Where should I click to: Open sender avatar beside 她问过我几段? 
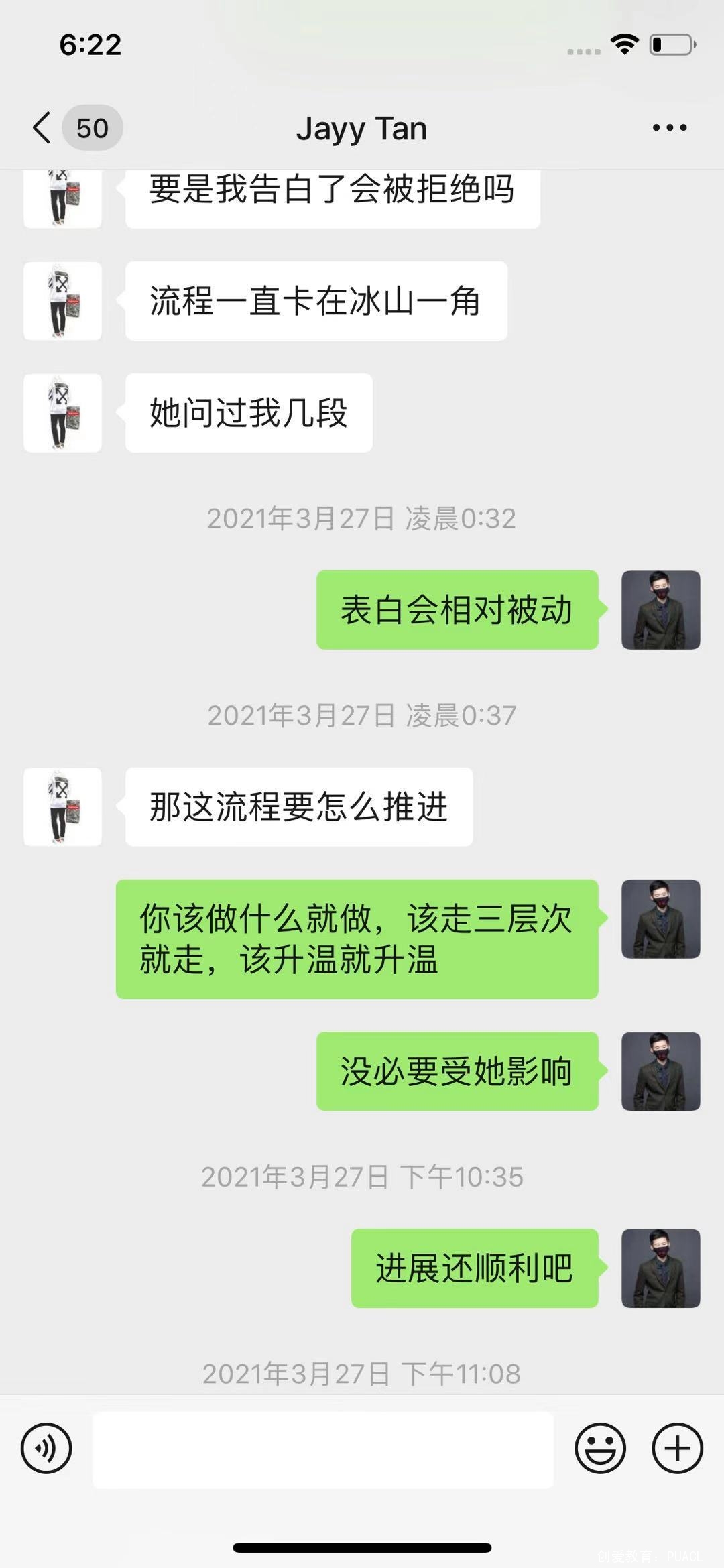click(x=62, y=412)
